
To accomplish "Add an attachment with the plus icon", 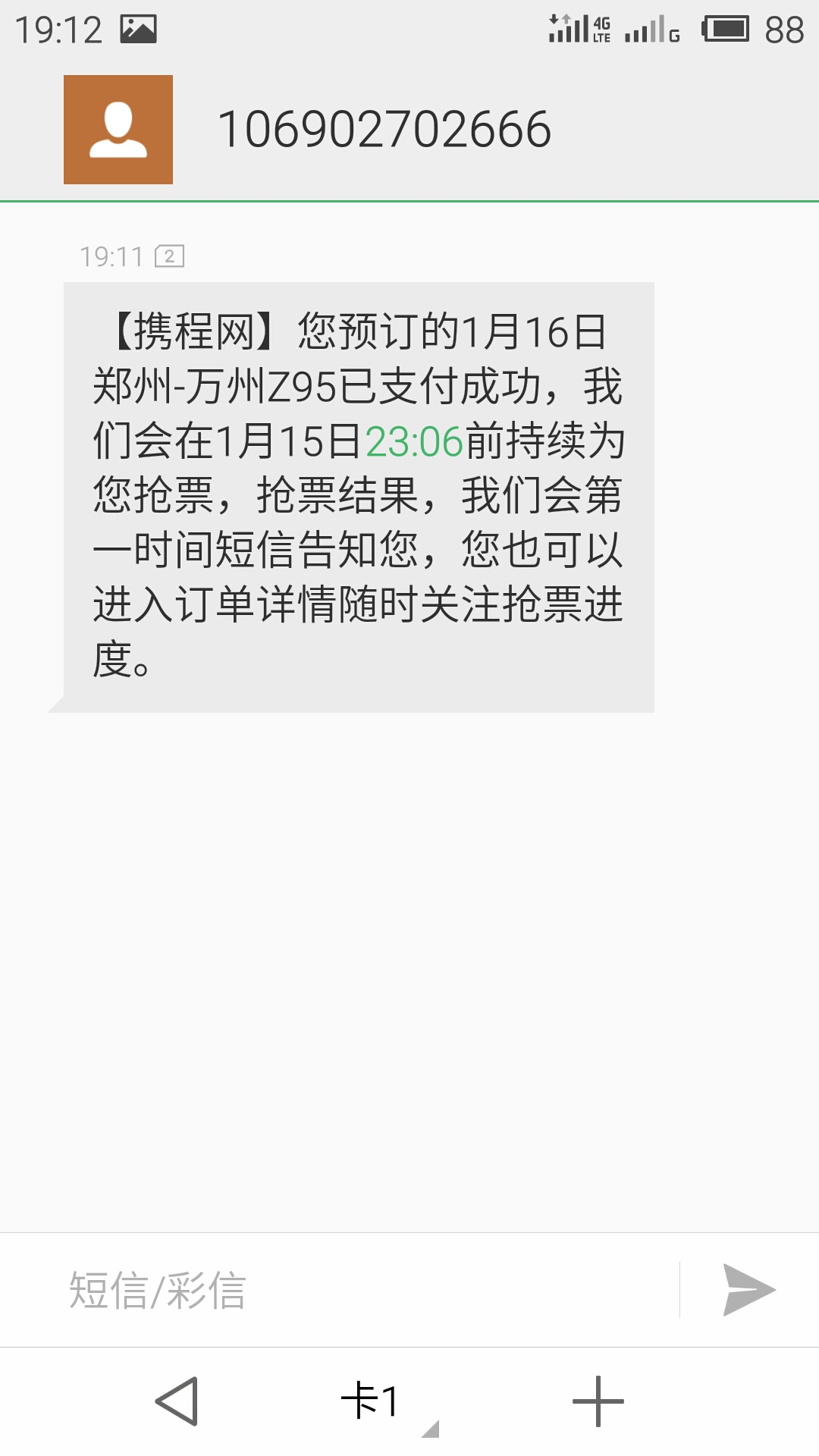I will (598, 1401).
